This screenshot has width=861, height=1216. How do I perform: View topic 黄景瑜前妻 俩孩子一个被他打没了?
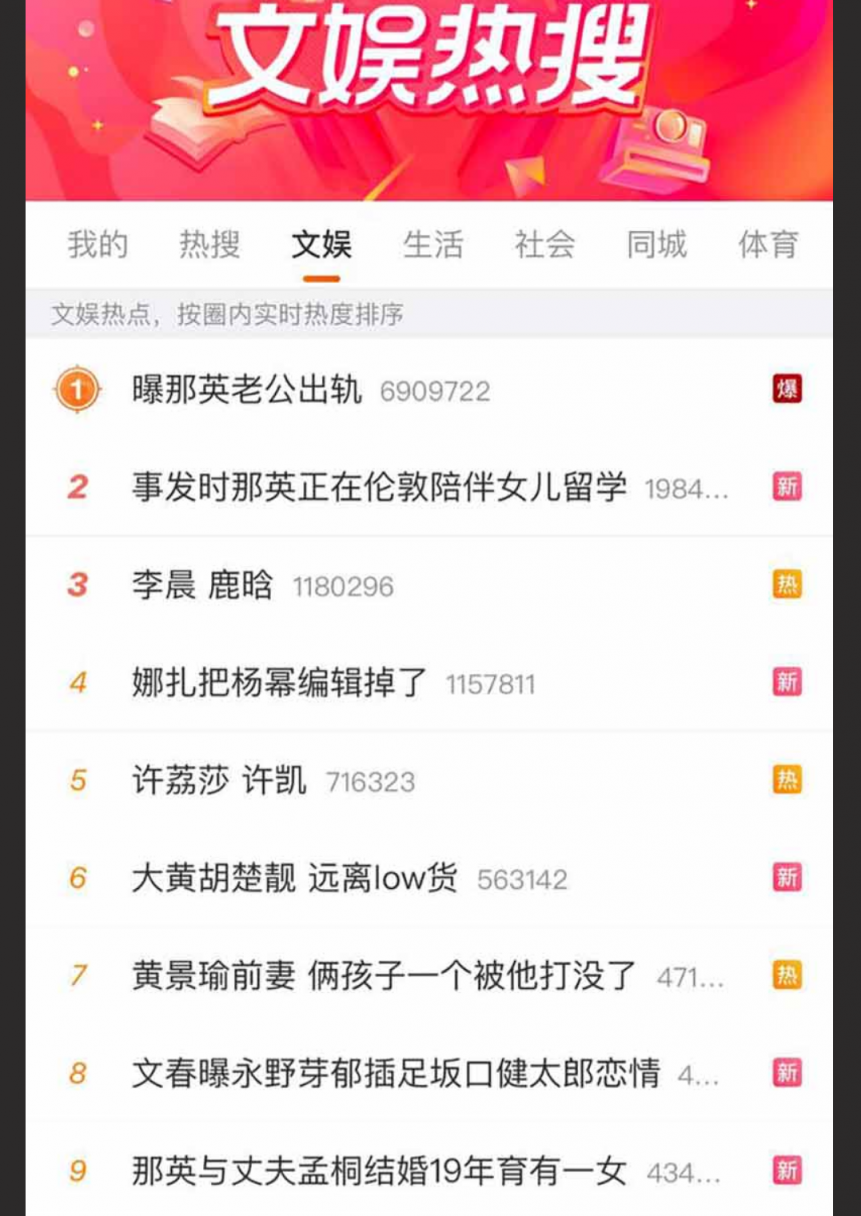(x=385, y=976)
